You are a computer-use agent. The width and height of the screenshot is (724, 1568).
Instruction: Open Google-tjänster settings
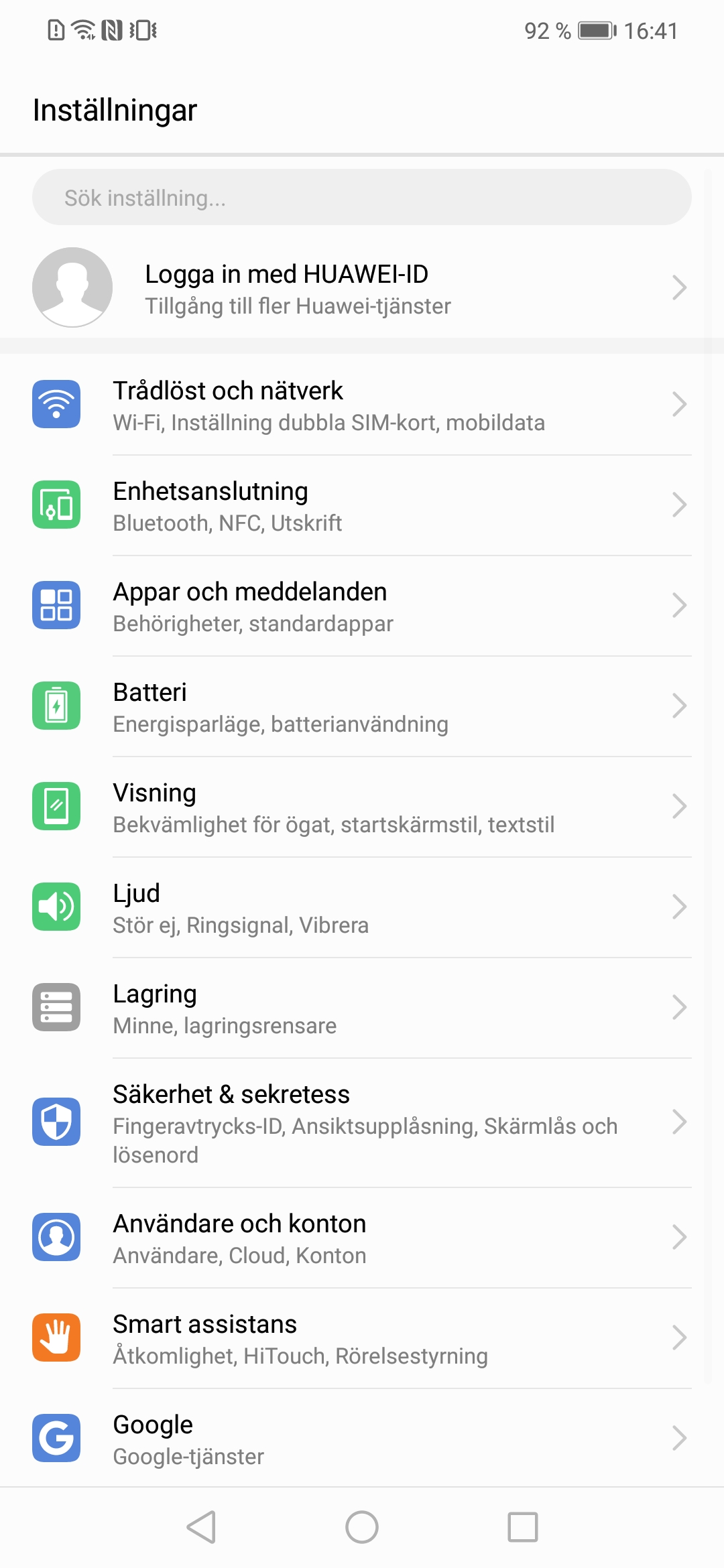362,1439
